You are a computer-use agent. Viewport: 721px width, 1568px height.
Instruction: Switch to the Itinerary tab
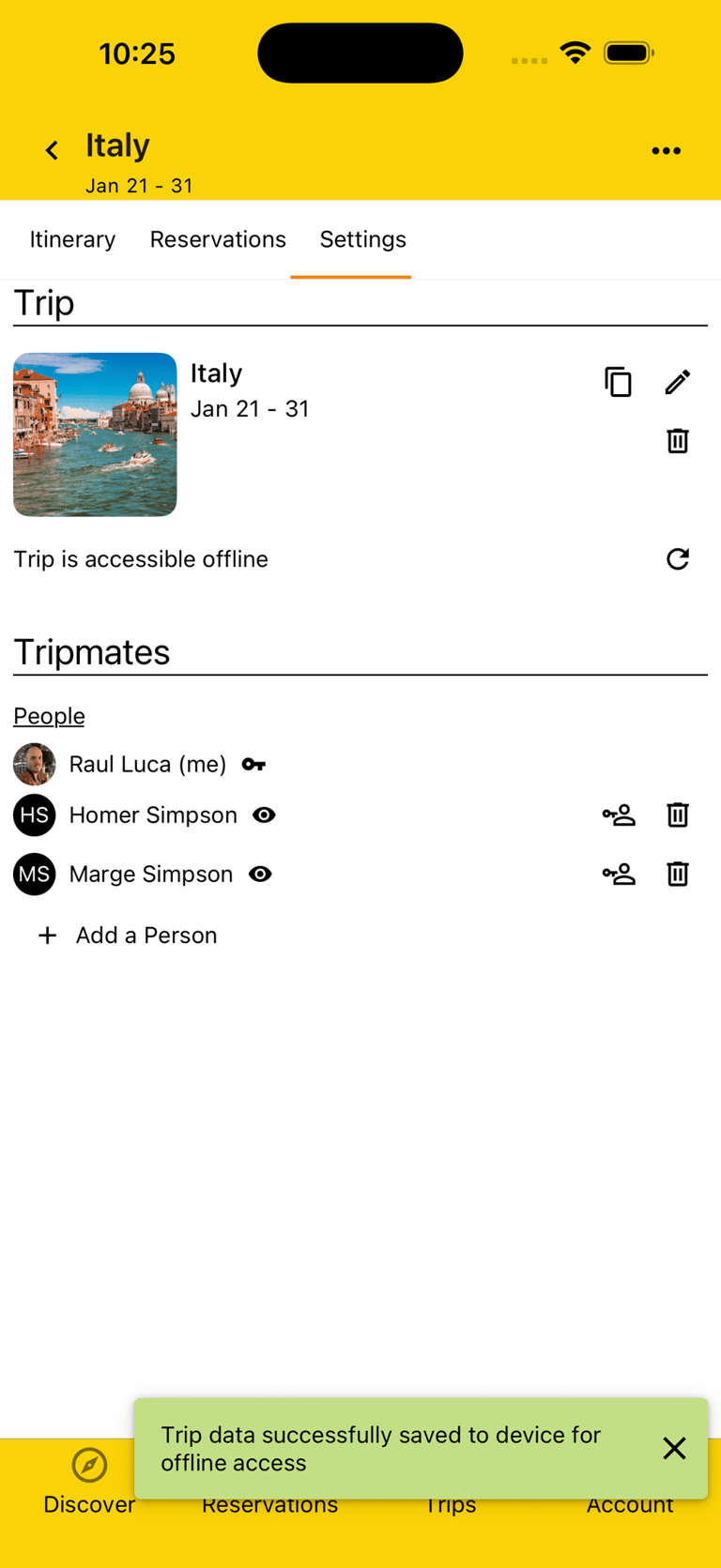[72, 239]
